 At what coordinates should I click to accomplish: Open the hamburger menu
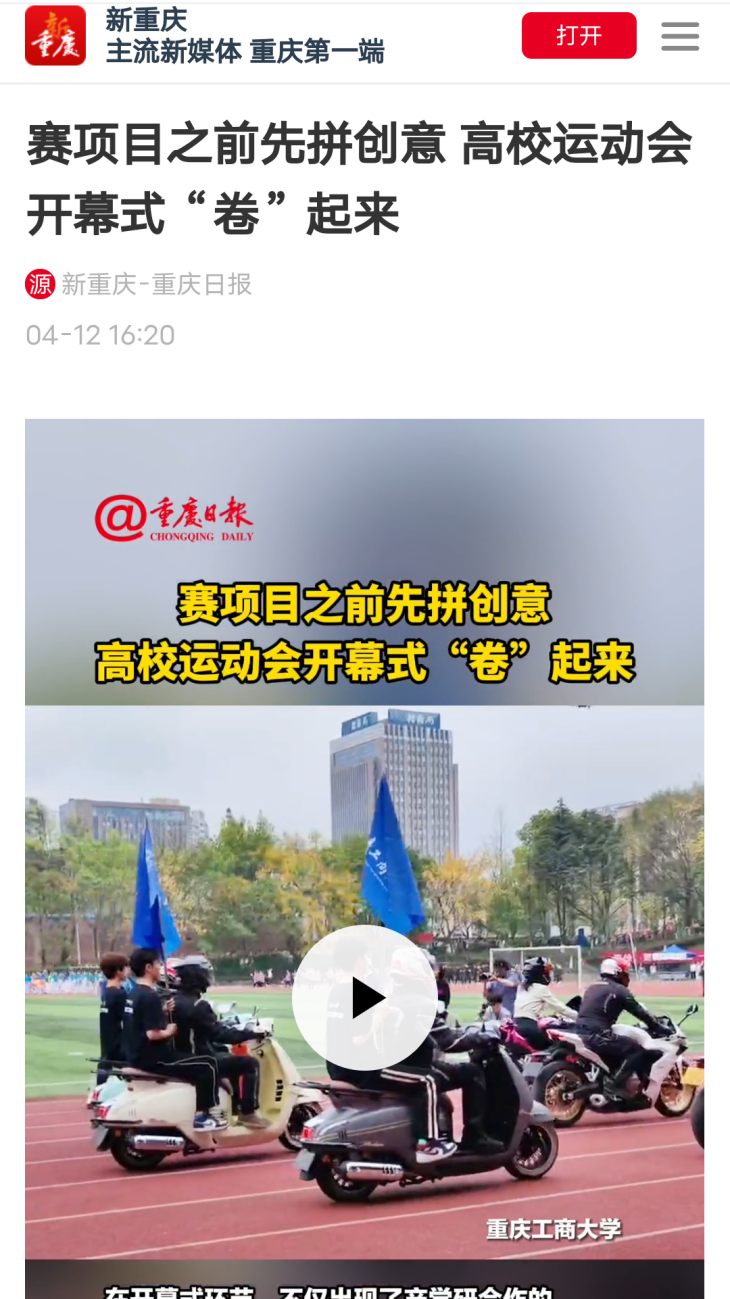coord(680,37)
